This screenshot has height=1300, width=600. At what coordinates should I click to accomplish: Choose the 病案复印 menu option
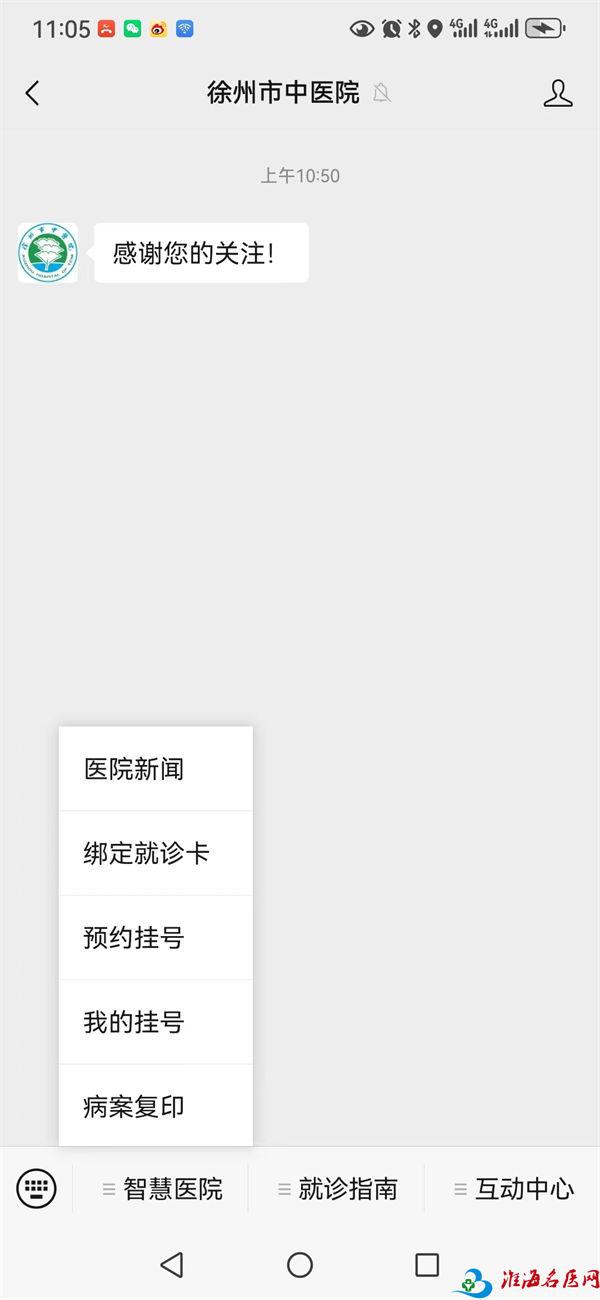[x=155, y=1106]
